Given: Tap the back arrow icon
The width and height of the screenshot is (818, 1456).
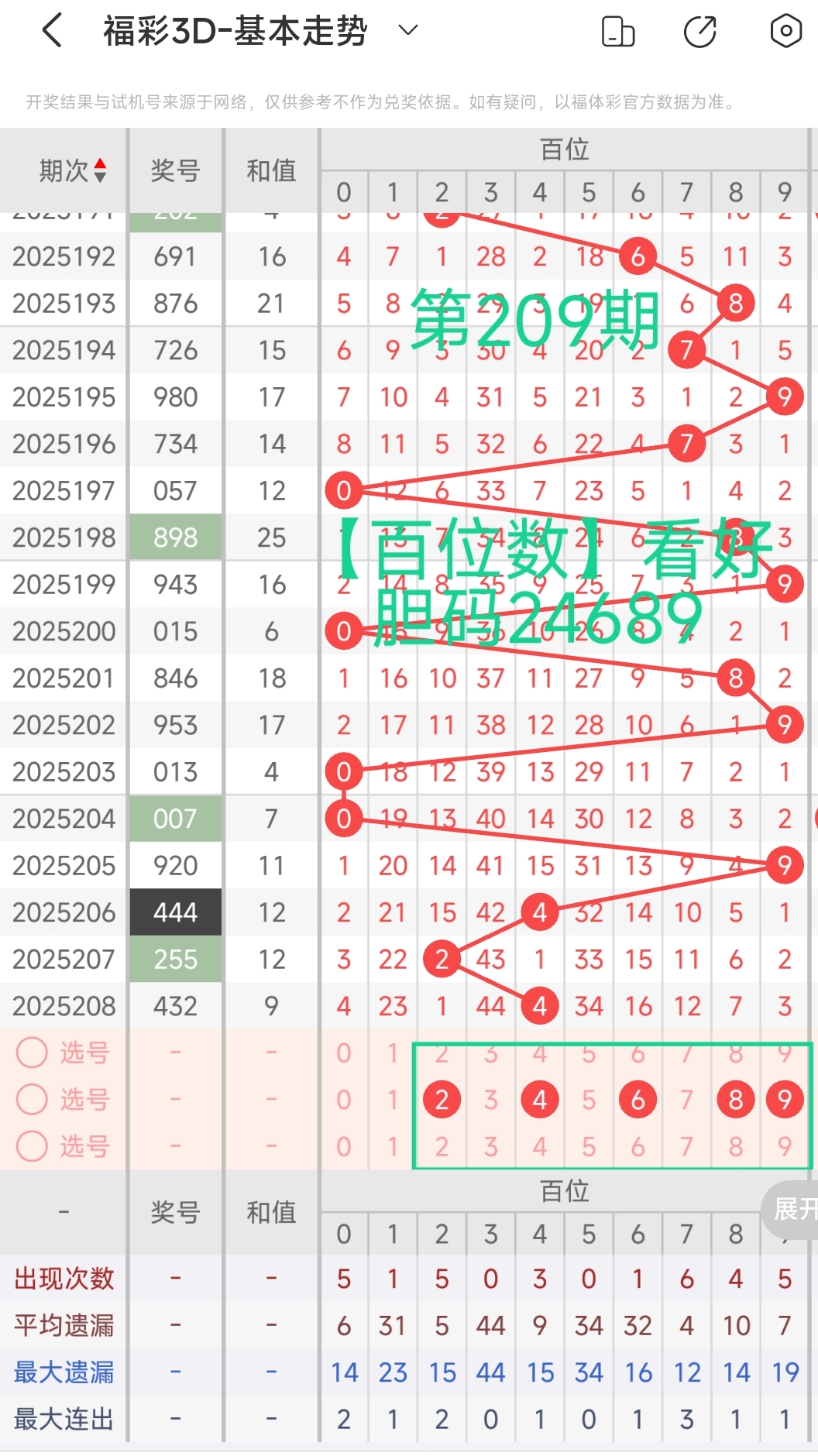Looking at the screenshot, I should (x=51, y=31).
